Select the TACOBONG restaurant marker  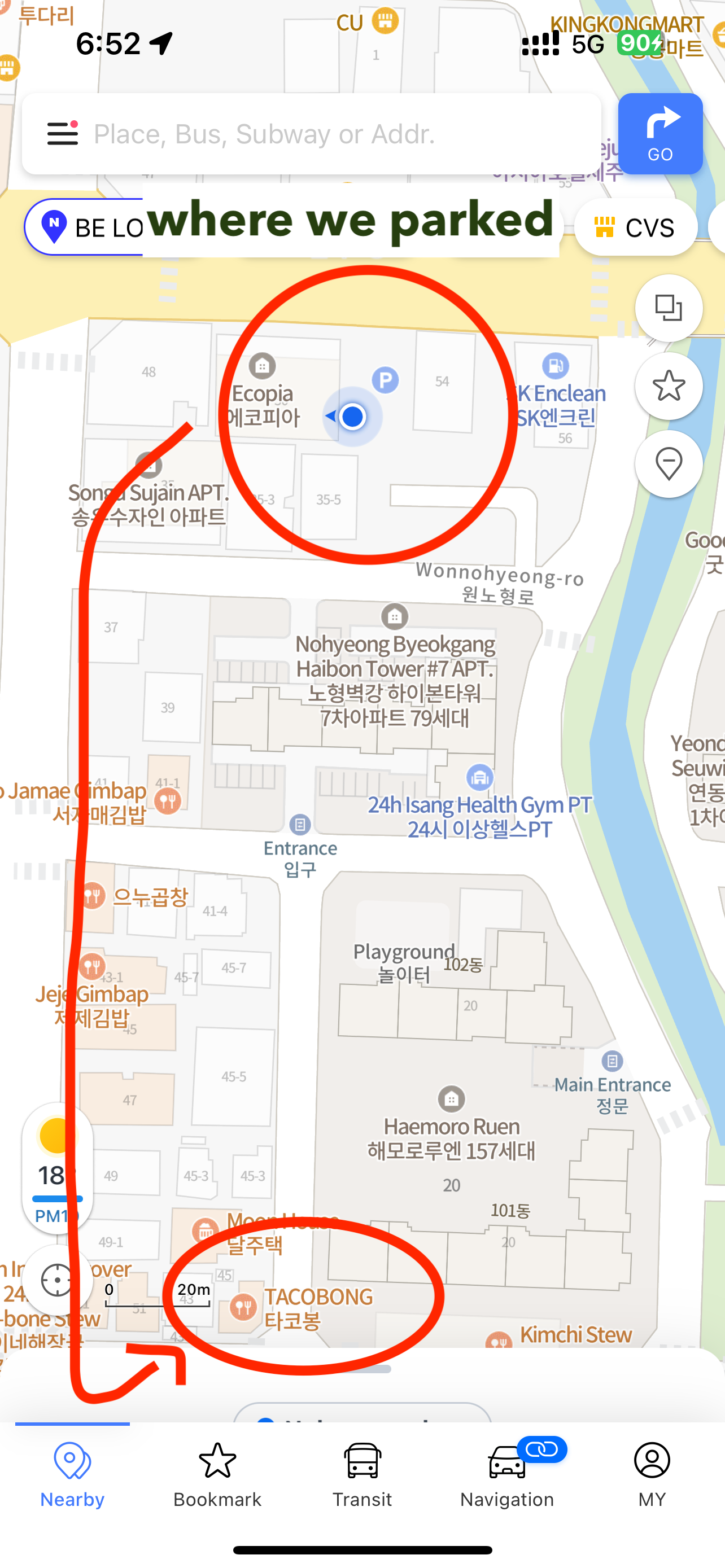tap(243, 1307)
